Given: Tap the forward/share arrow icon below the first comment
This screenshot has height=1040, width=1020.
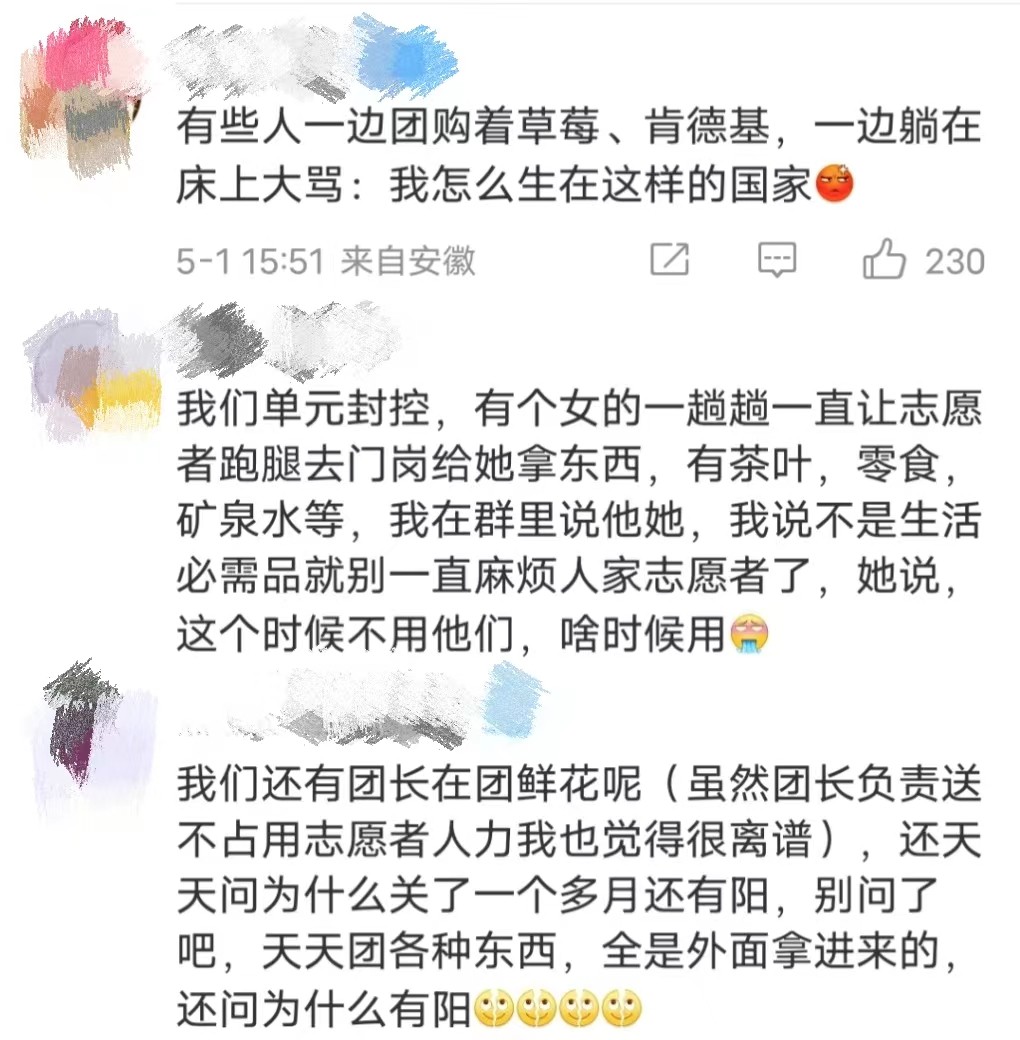Looking at the screenshot, I should coord(670,260).
